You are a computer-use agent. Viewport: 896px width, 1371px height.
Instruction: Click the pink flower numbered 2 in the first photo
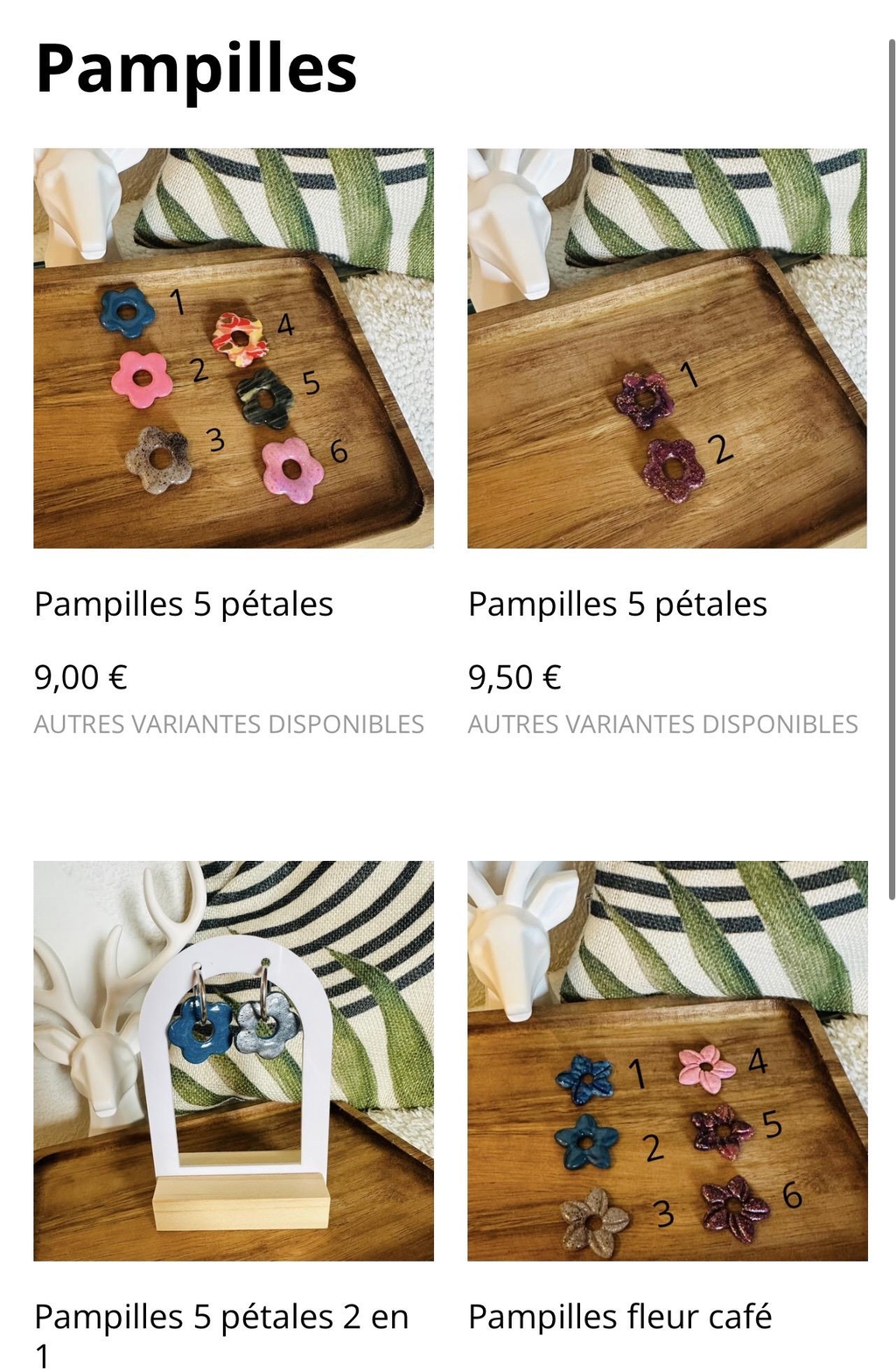[x=143, y=381]
